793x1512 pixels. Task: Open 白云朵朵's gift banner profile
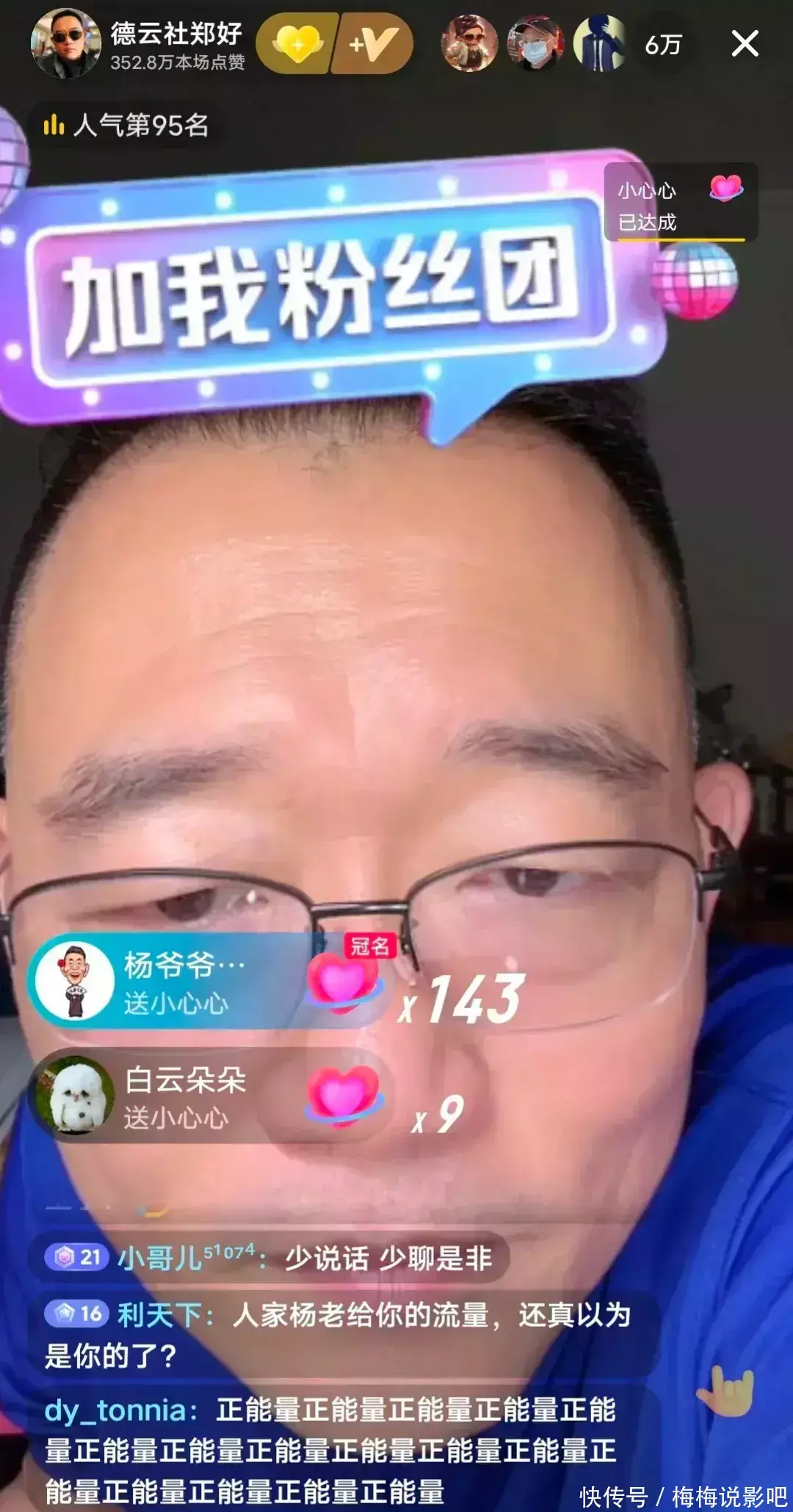coord(75,1096)
